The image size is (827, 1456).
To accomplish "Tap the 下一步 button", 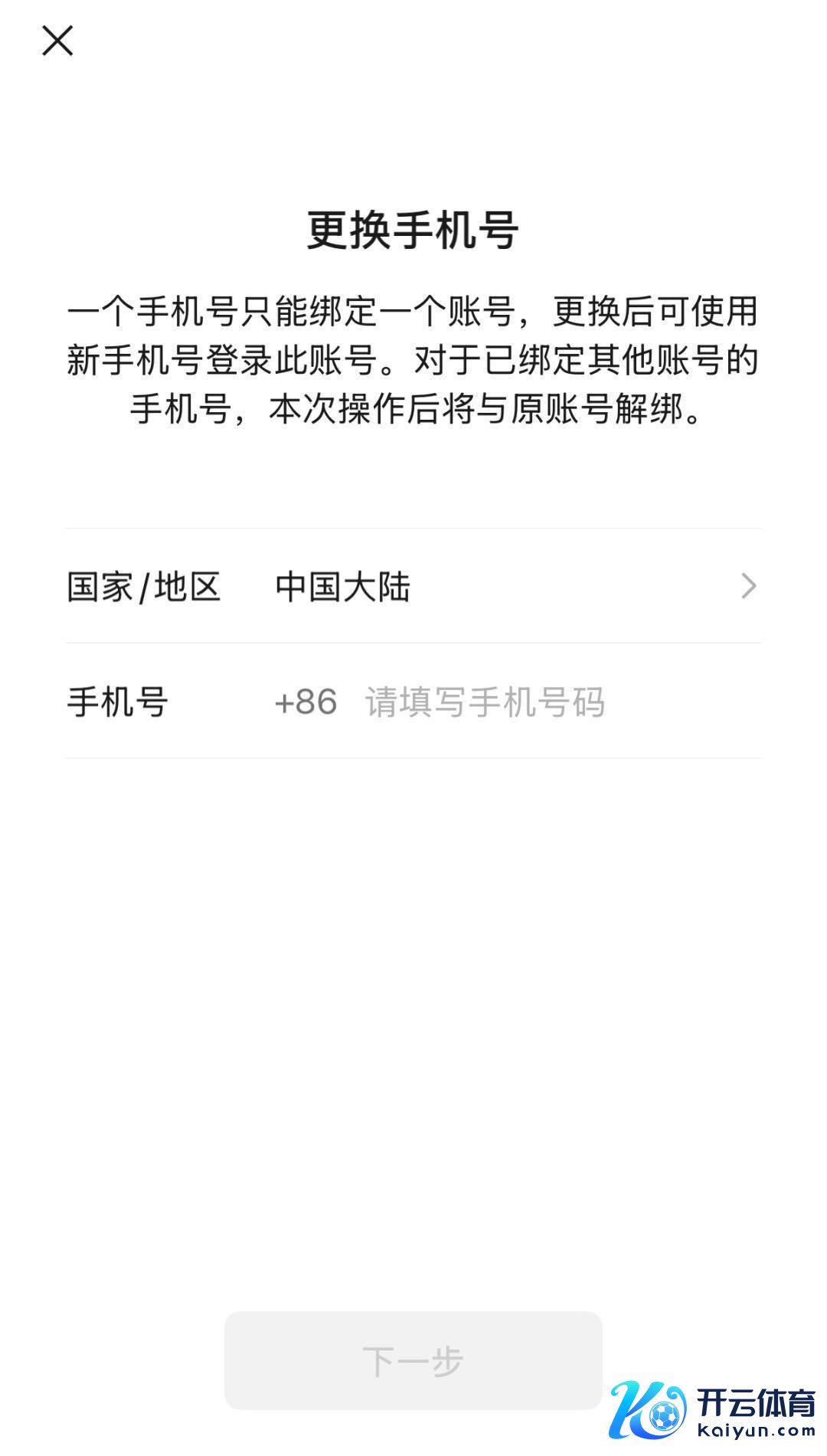I will click(x=413, y=1361).
